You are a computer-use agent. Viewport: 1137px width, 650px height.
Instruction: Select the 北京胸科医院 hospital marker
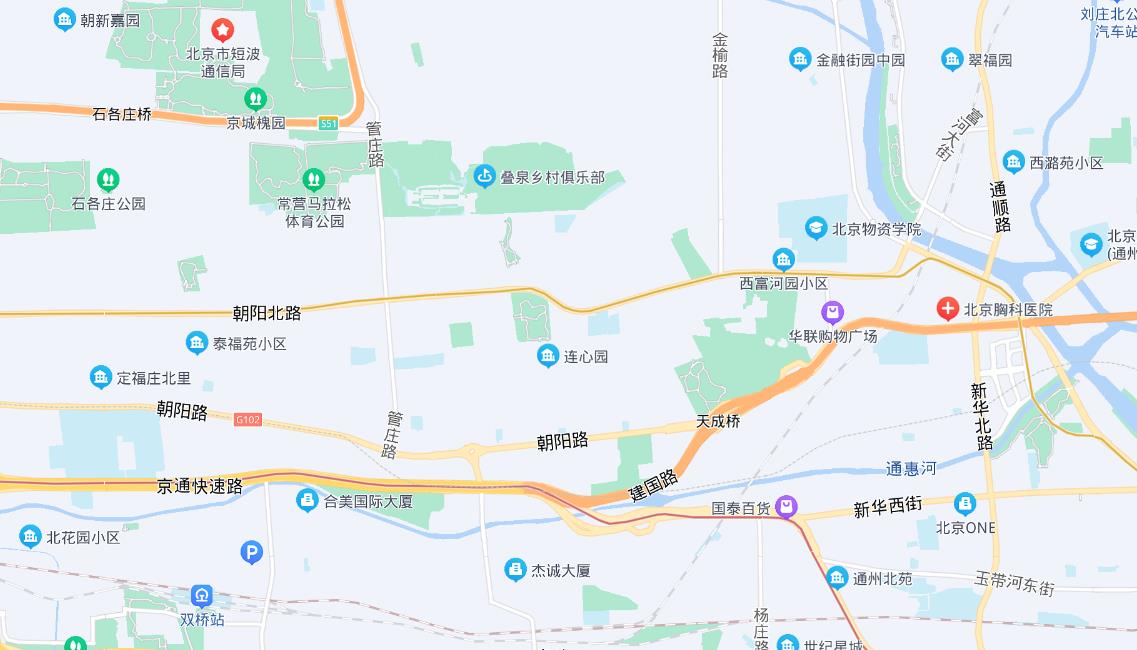pos(947,309)
